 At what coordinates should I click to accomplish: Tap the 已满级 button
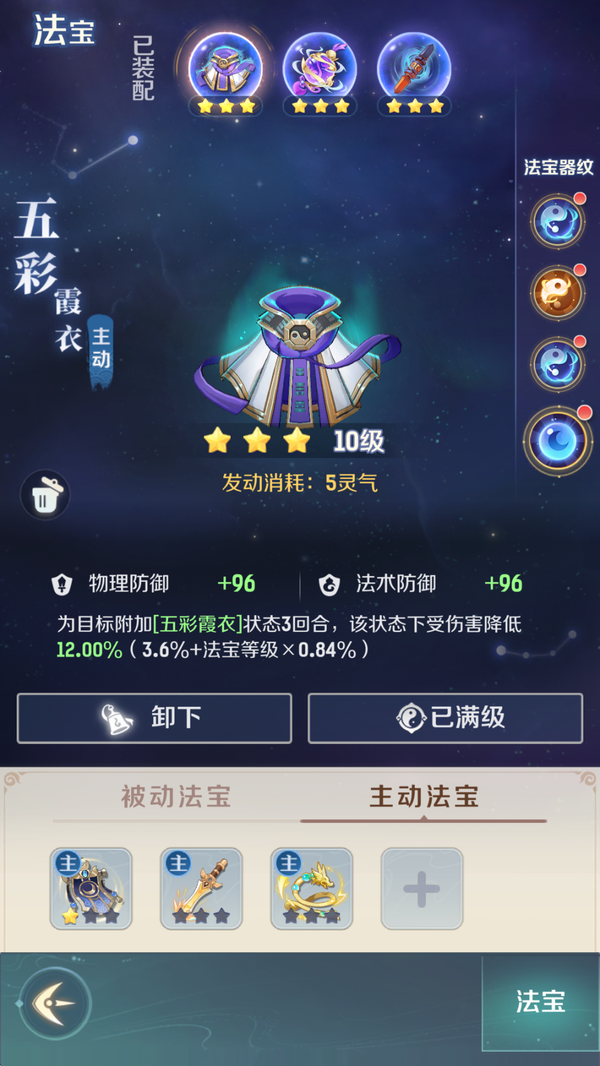coord(445,717)
